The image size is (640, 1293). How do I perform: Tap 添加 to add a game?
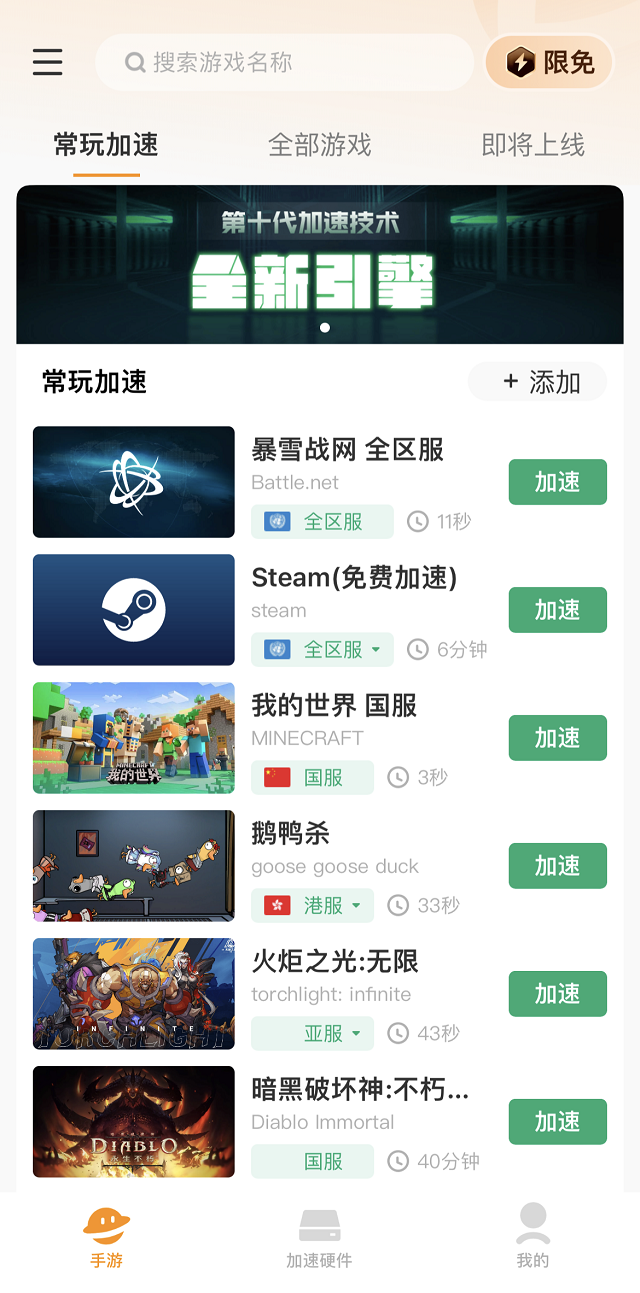click(538, 382)
